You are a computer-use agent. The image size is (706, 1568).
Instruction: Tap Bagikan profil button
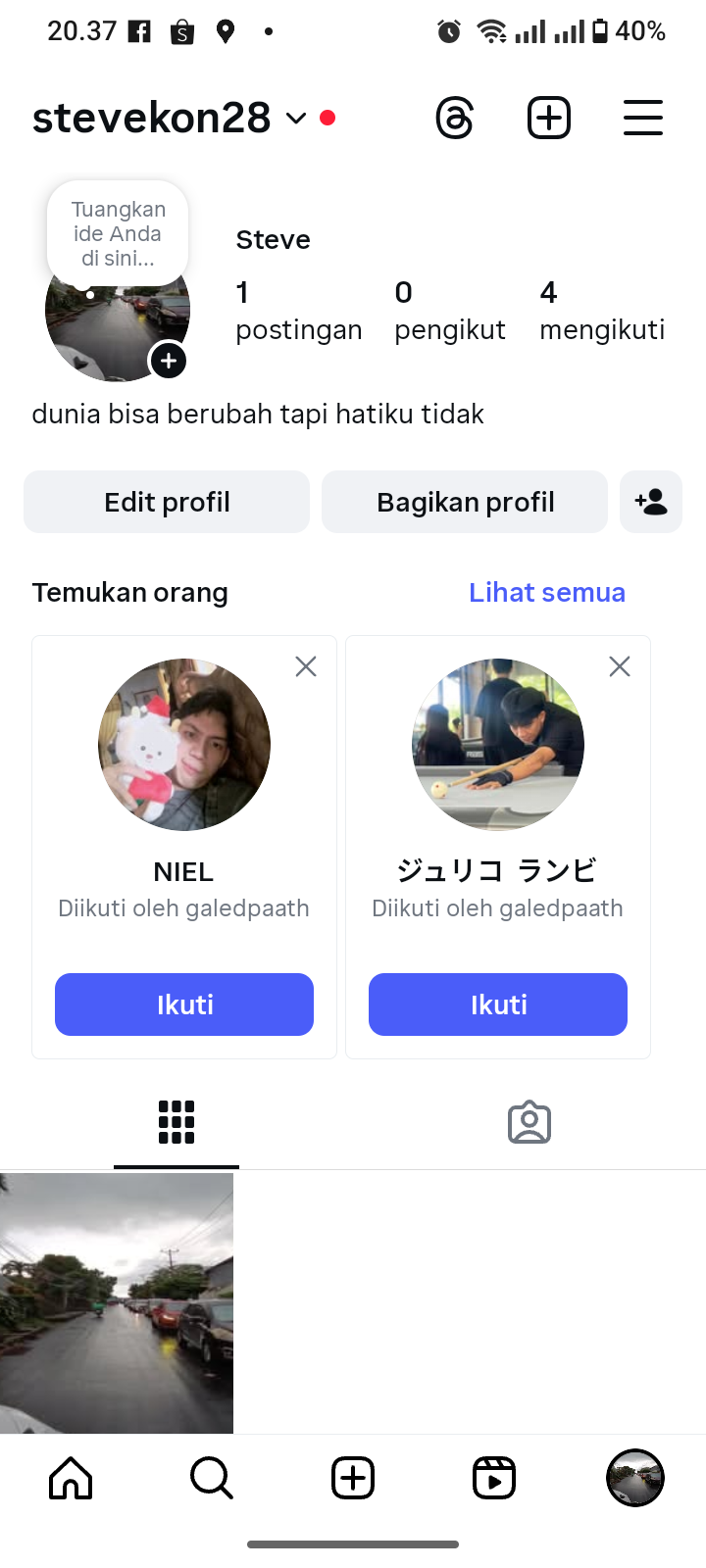point(465,502)
